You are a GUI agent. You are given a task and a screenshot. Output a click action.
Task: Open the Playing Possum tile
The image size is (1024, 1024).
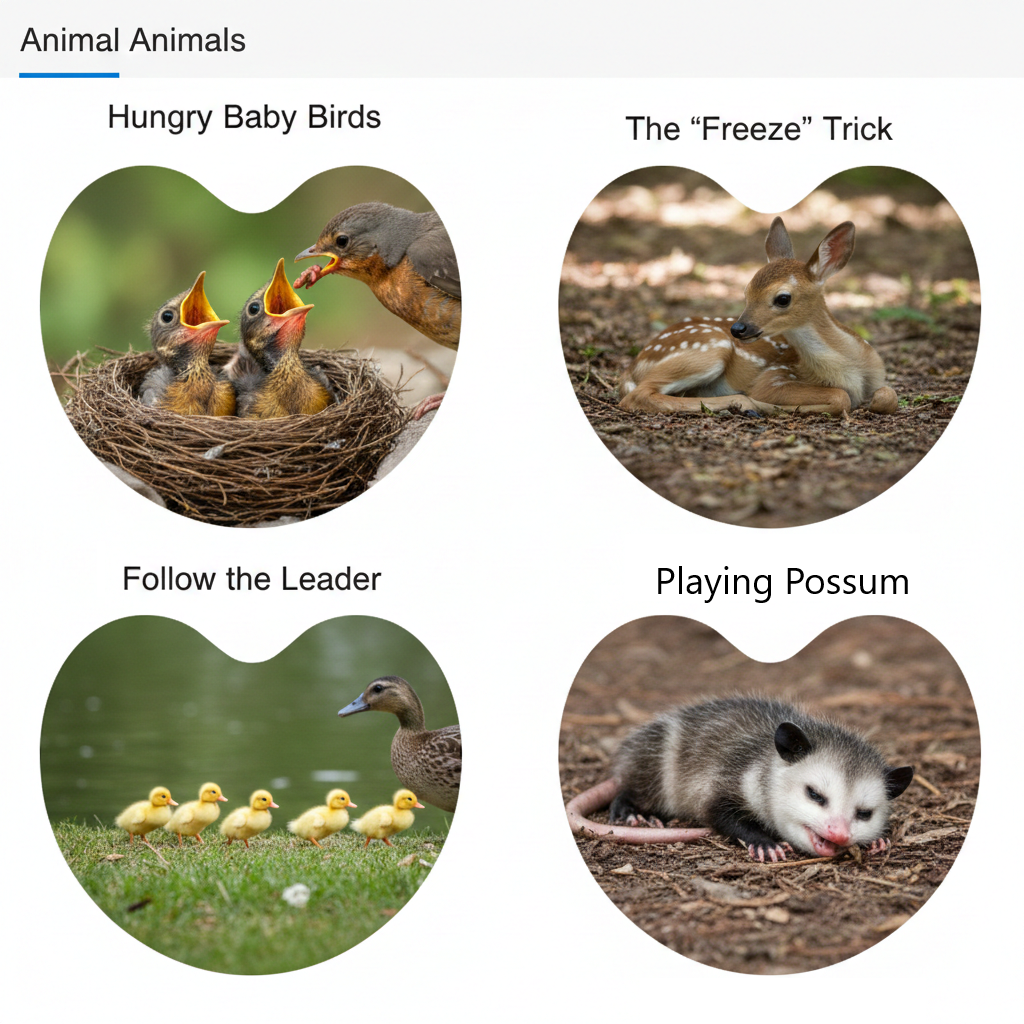tap(769, 800)
